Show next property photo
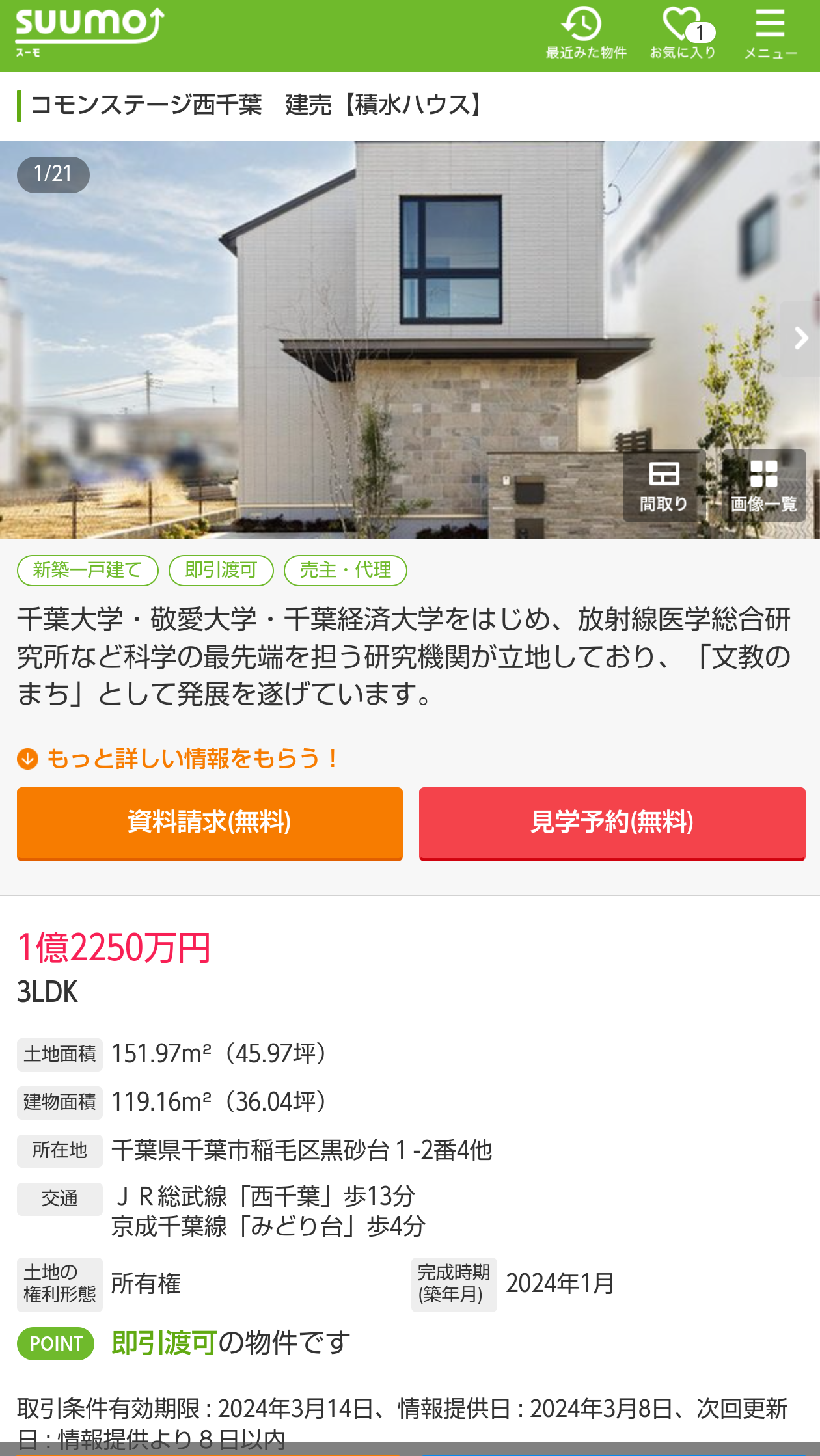 pyautogui.click(x=800, y=338)
